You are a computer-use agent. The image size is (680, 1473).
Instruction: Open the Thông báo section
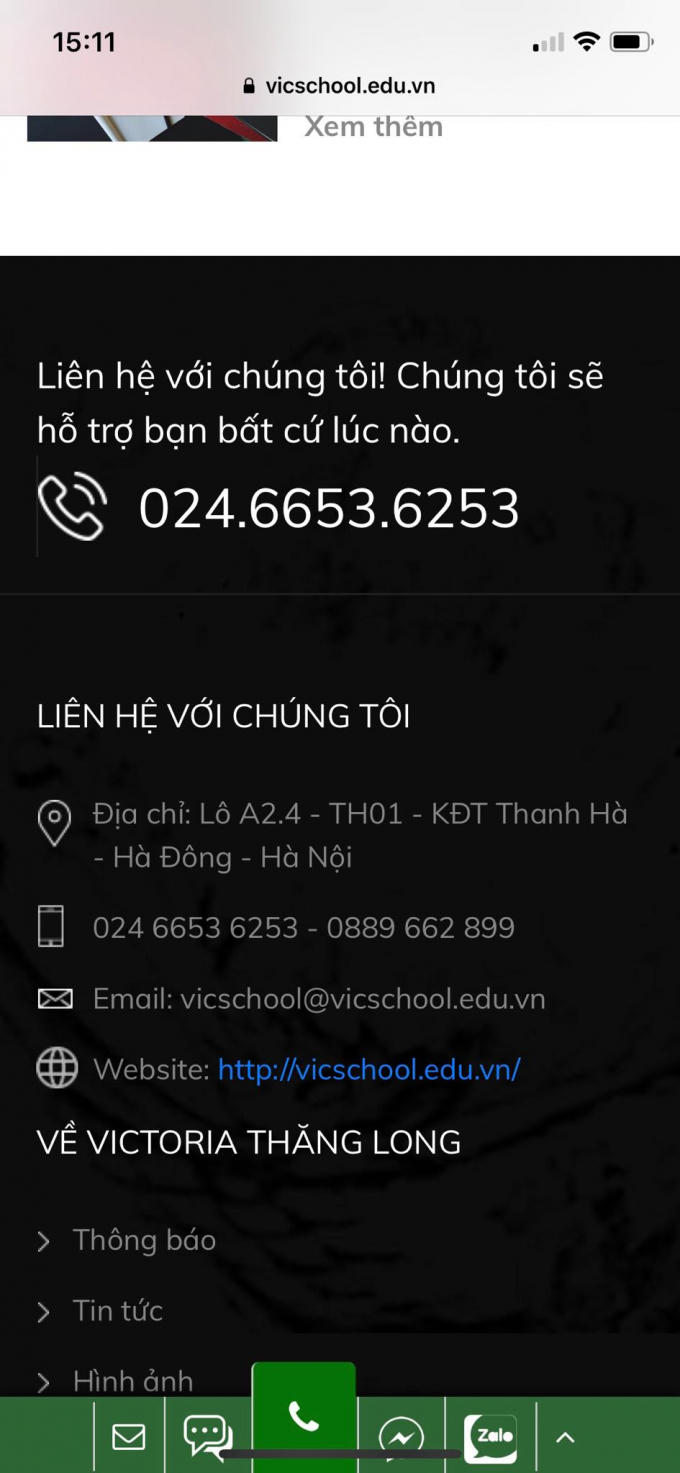(144, 1240)
